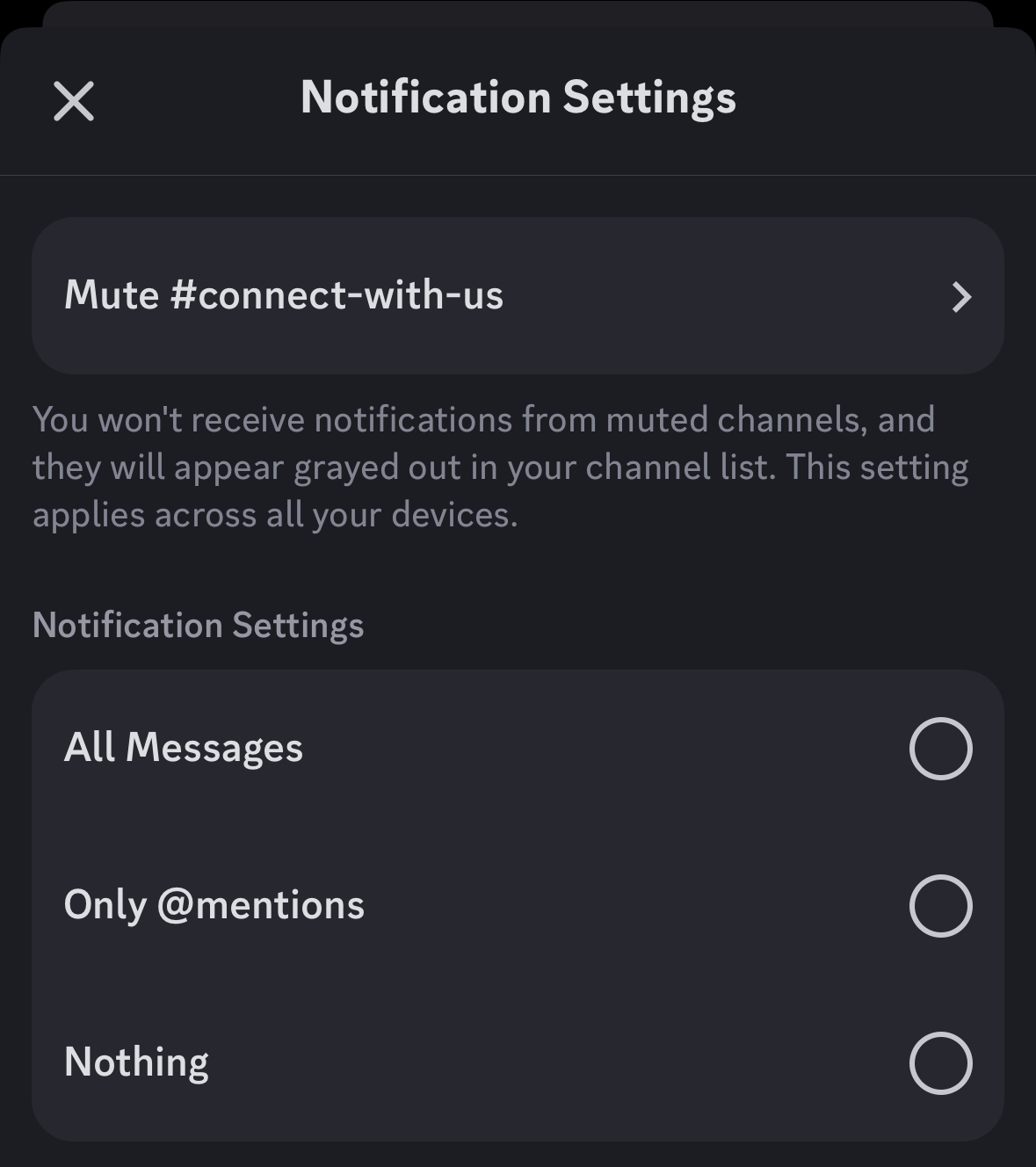Open the Mute #connect-with-us options
This screenshot has width=1036, height=1167.
(518, 296)
